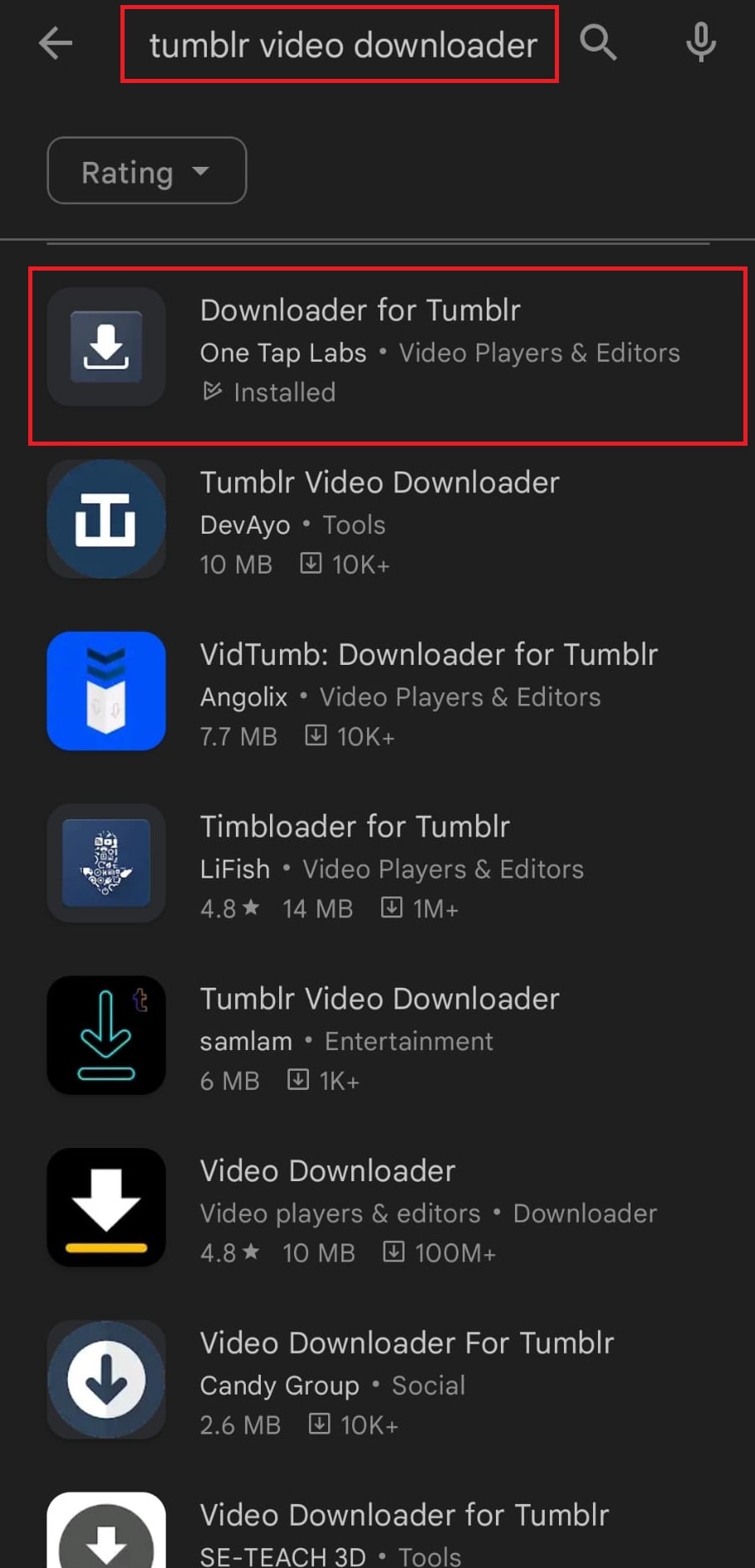The width and height of the screenshot is (755, 1568).
Task: Open Downloader for Tumblr by One Tap Labs
Action: pyautogui.click(x=386, y=351)
